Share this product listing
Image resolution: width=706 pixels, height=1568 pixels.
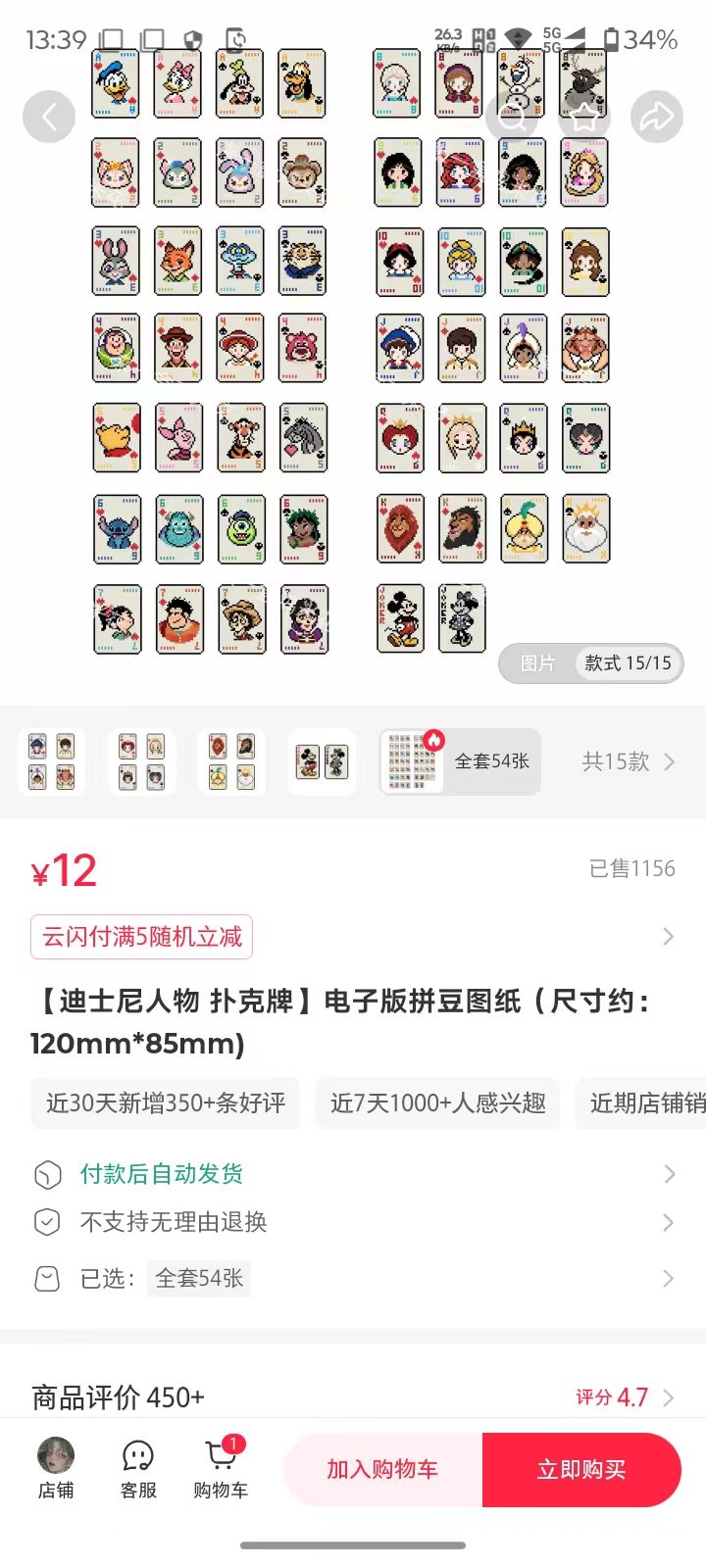click(656, 118)
